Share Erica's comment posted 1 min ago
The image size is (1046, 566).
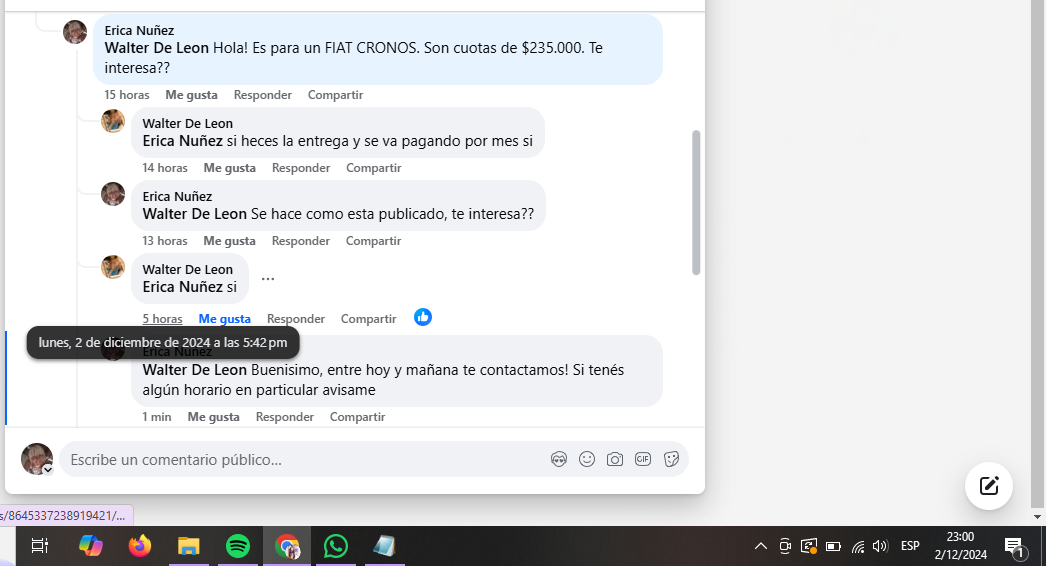(x=357, y=417)
